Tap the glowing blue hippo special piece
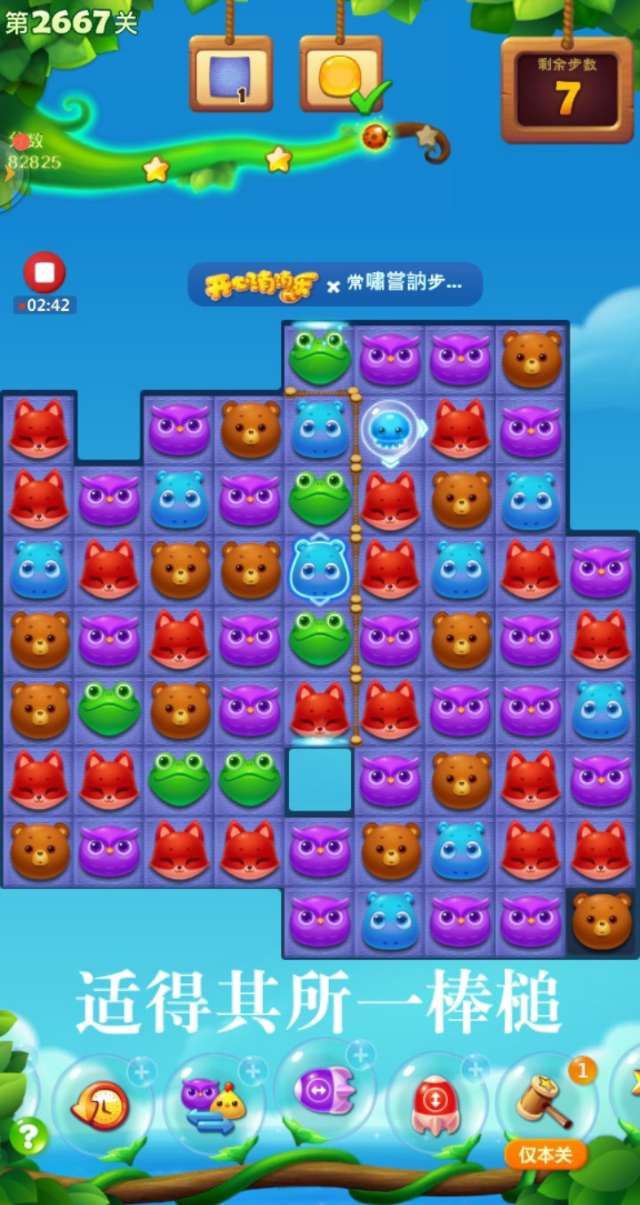This screenshot has height=1205, width=640. click(320, 569)
